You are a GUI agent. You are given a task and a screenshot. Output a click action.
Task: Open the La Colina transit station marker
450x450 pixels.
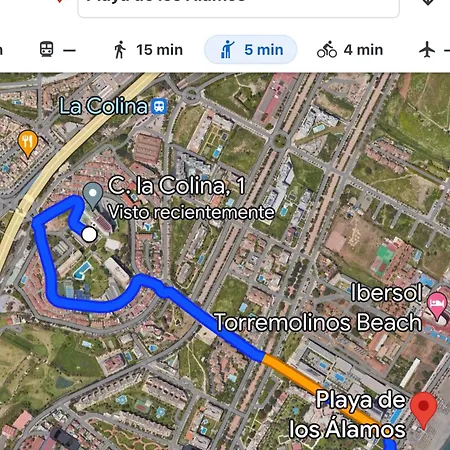(159, 107)
